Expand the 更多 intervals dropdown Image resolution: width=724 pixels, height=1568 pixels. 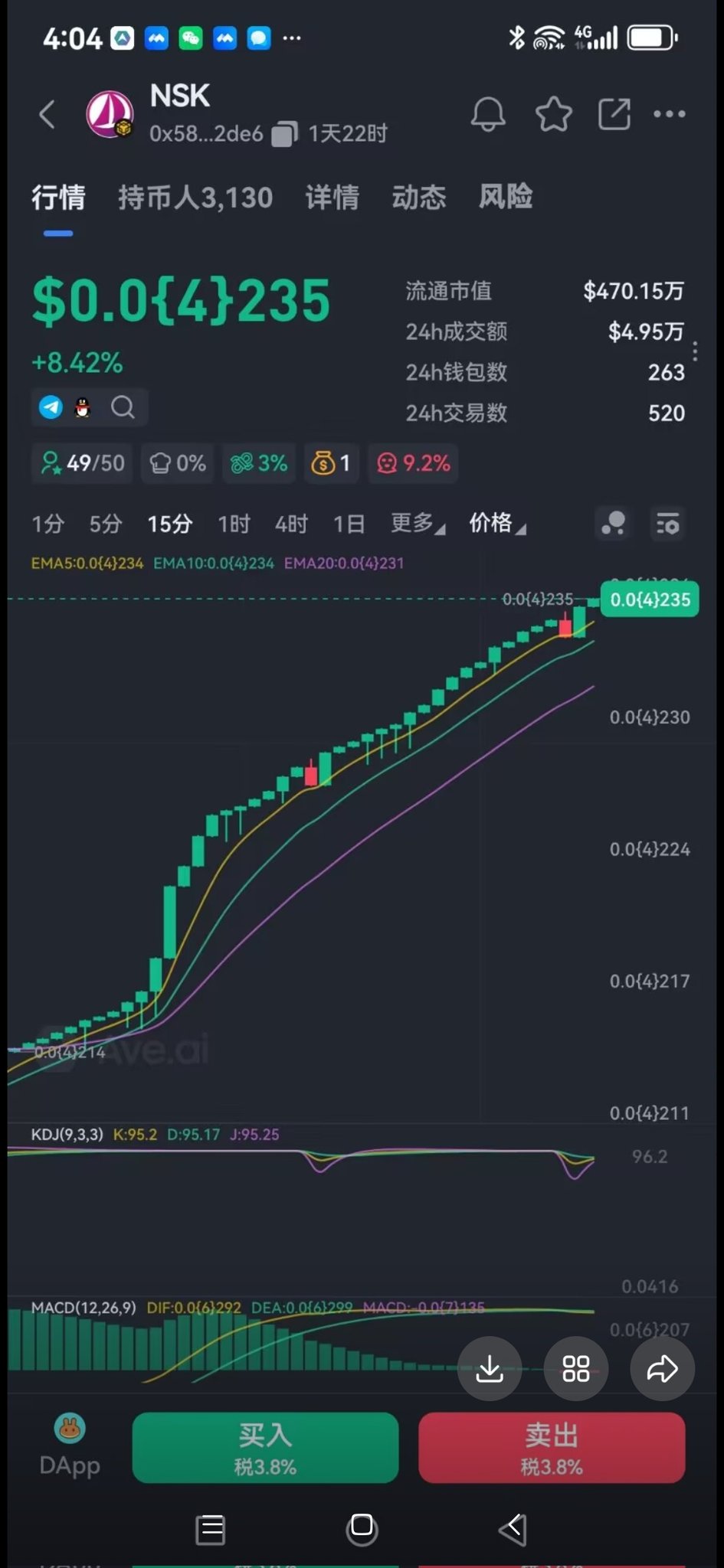click(x=418, y=524)
